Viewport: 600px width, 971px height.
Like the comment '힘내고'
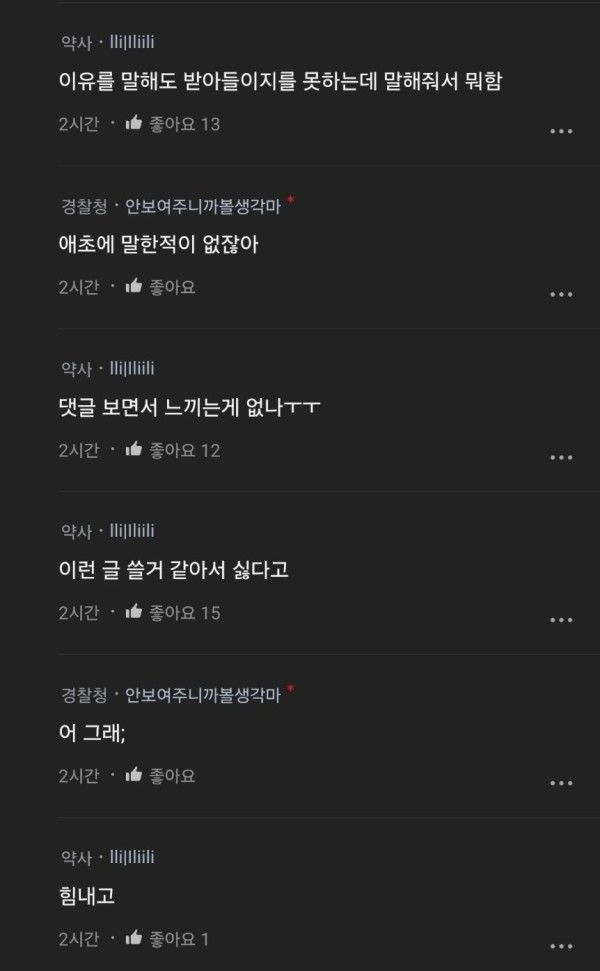tap(134, 939)
